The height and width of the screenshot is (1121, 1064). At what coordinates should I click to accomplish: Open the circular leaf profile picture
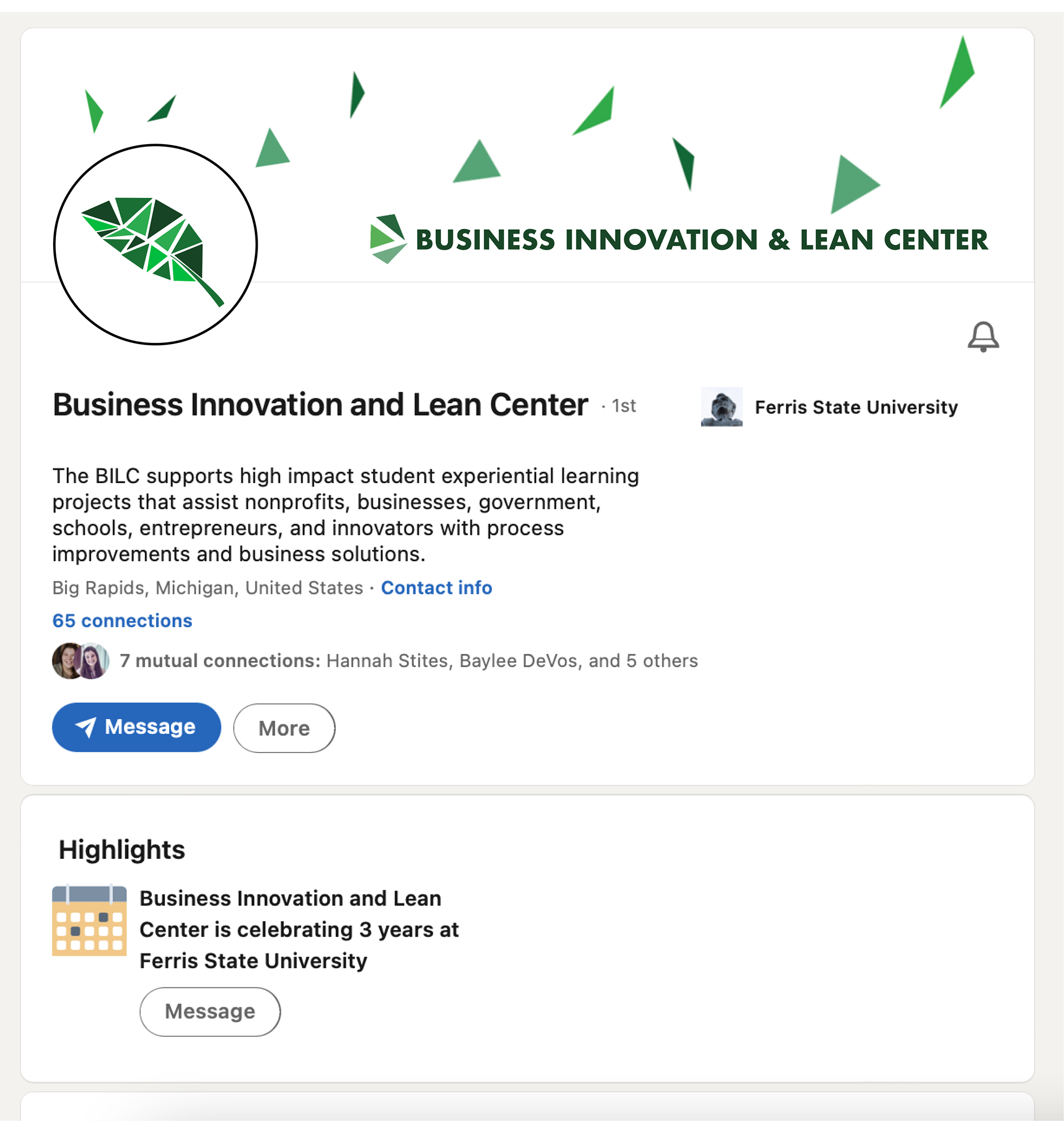[x=155, y=244]
